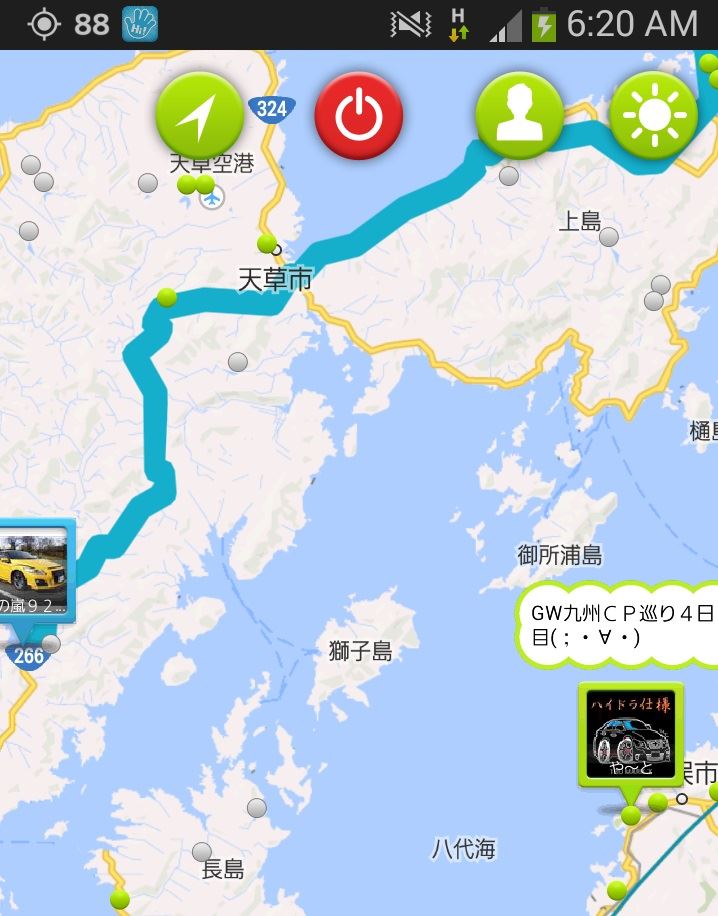Tap the green sun brightness button

[x=653, y=117]
